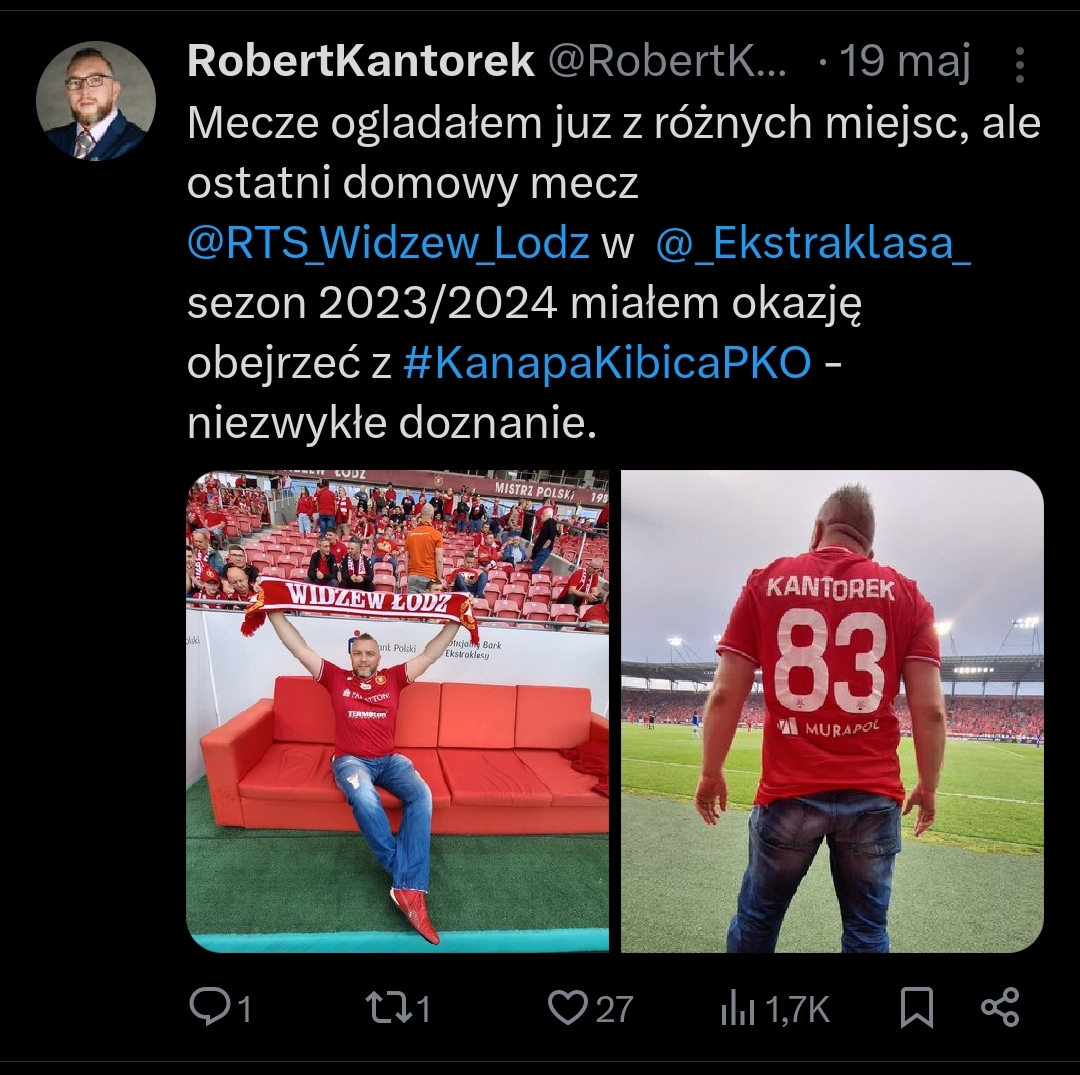1080x1075 pixels.
Task: View the tweet's 1,7K views analytics
Action: 775,1008
